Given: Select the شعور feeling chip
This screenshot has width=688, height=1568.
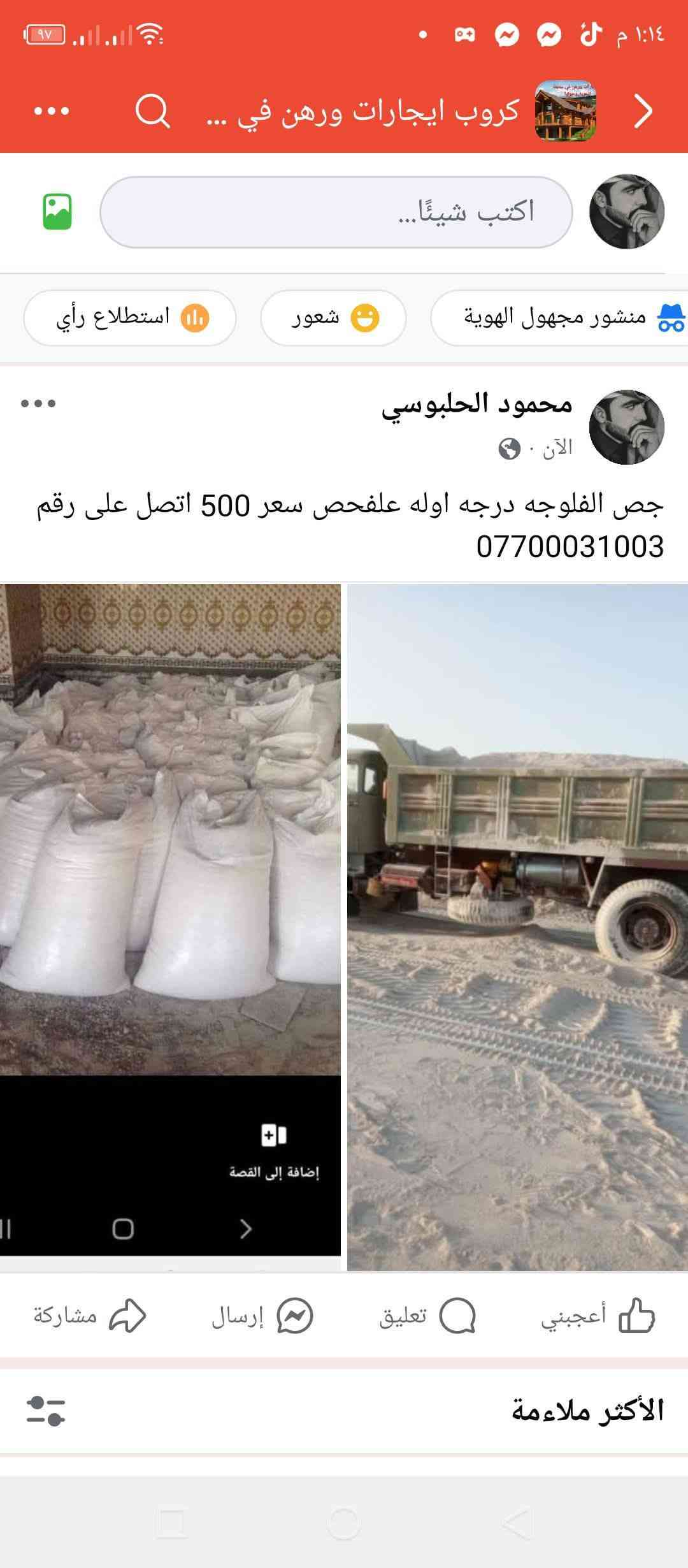Looking at the screenshot, I should coord(333,317).
